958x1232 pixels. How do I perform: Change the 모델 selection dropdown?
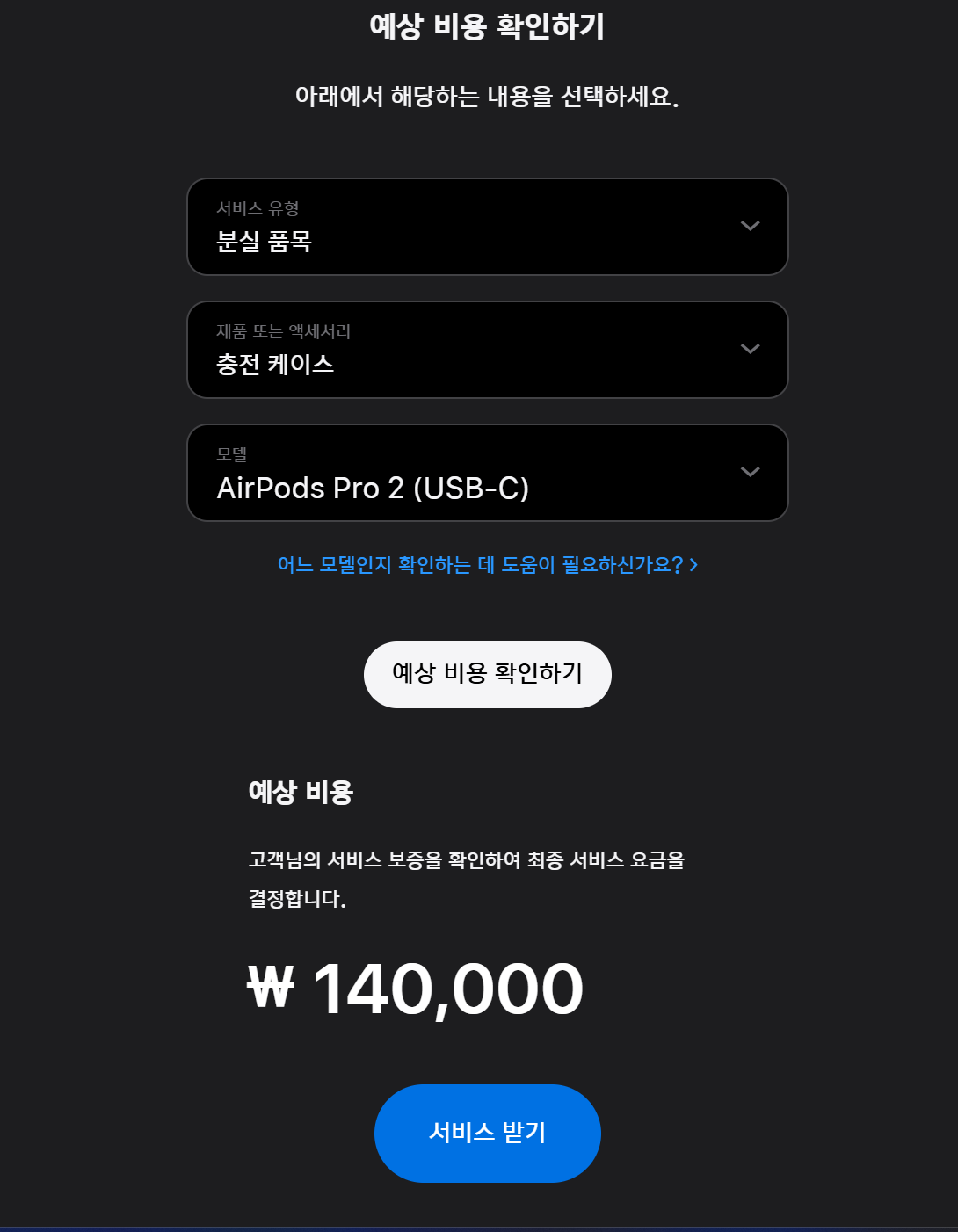pos(487,473)
